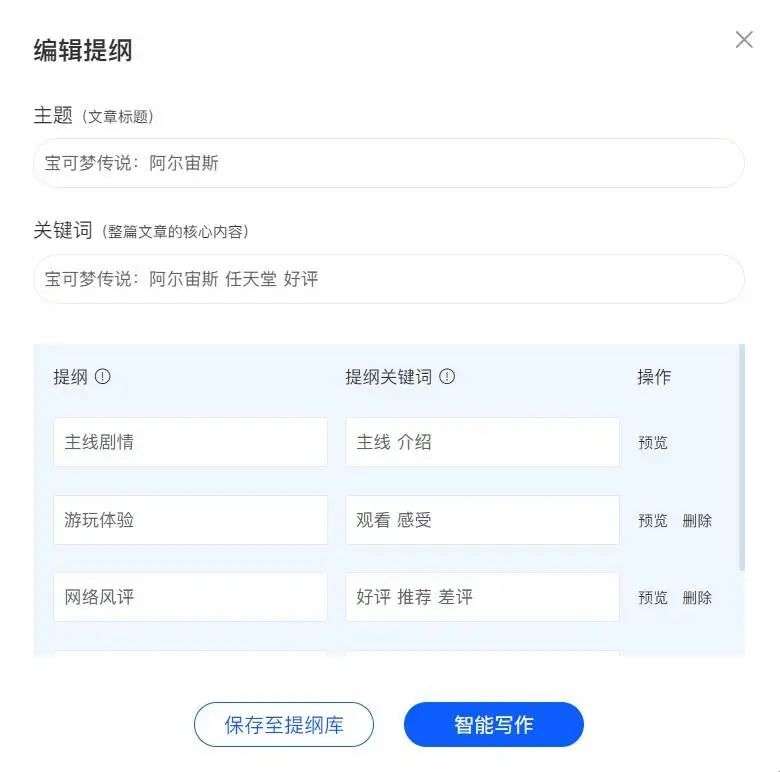The width and height of the screenshot is (780, 772).
Task: Edit the 关键词 keywords field
Action: 388,279
